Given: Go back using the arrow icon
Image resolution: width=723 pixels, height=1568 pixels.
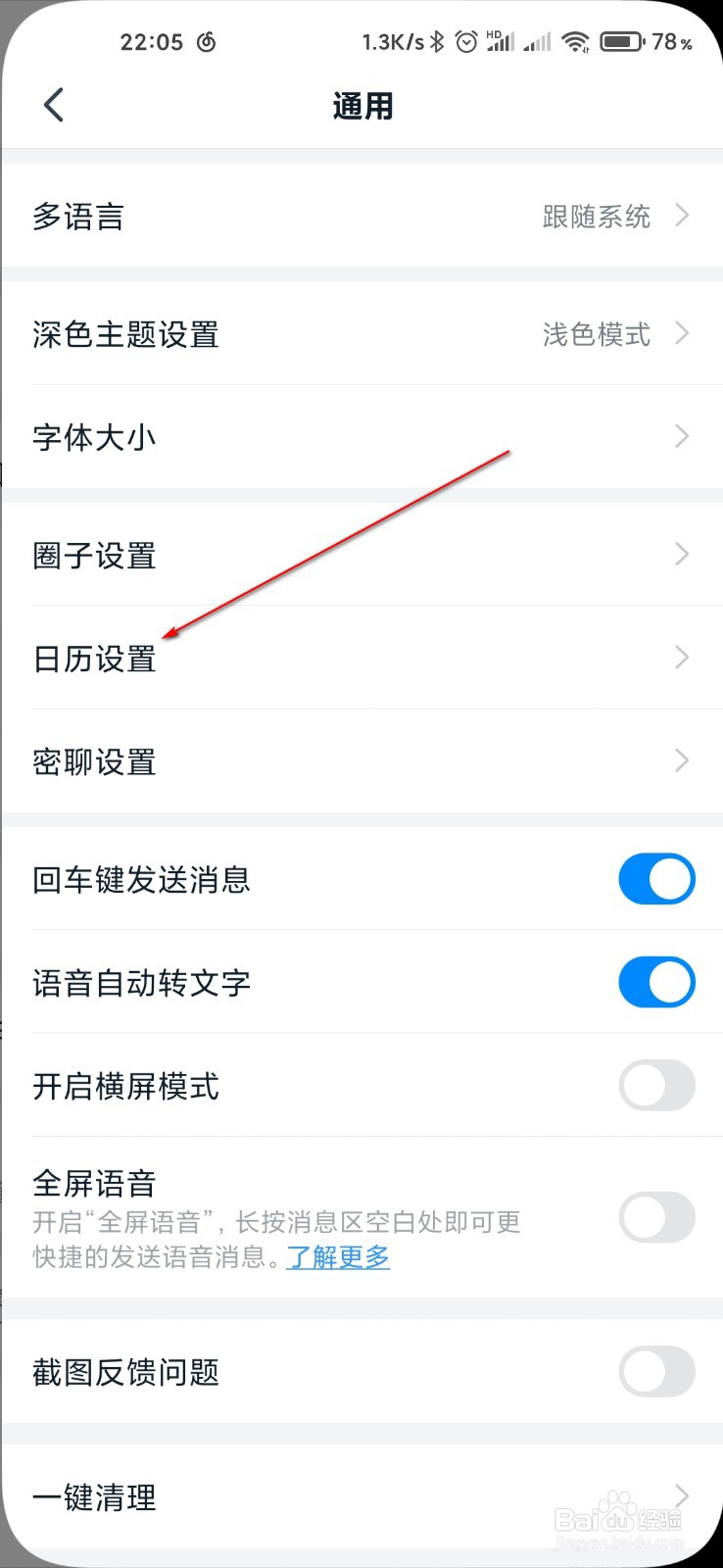Looking at the screenshot, I should click(x=54, y=104).
